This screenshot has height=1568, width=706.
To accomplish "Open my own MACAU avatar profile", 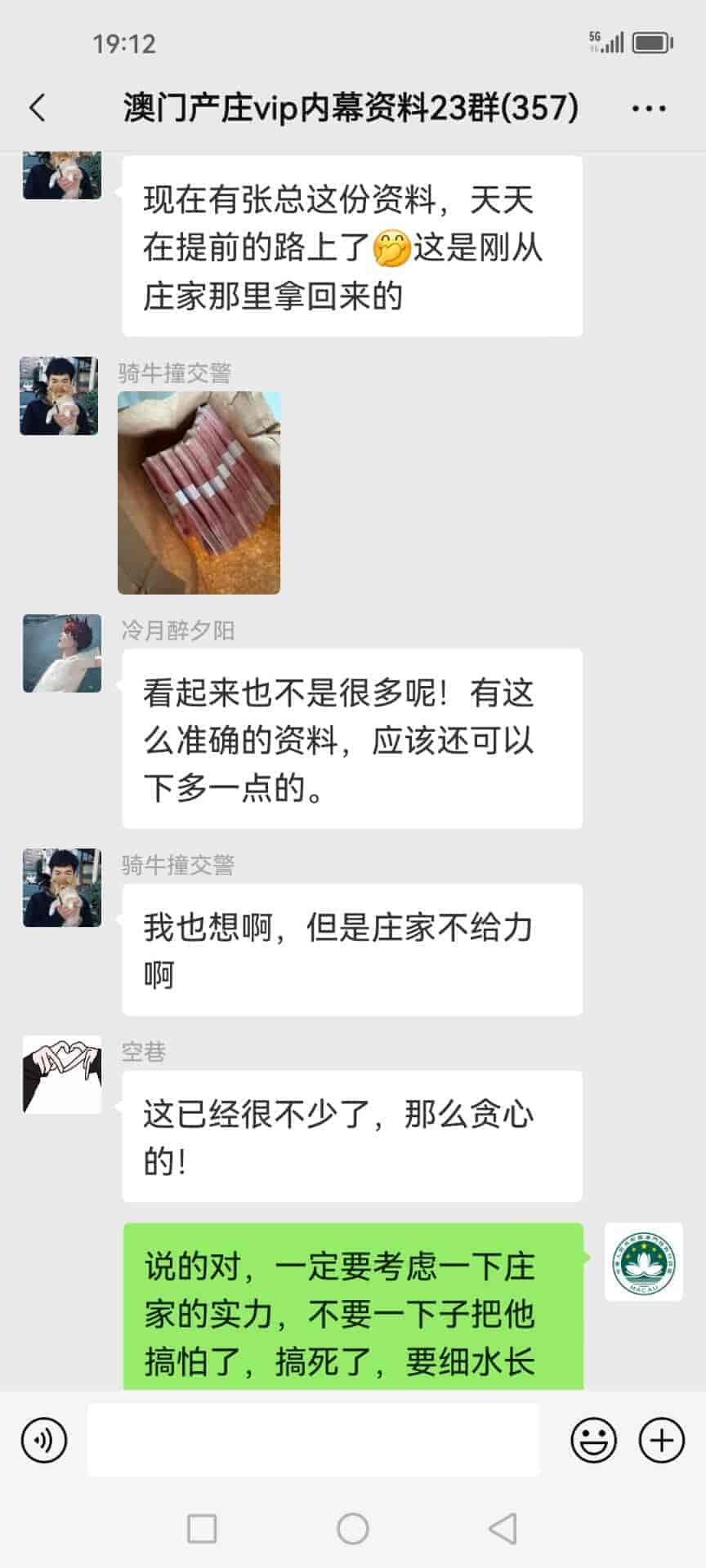I will (643, 1262).
